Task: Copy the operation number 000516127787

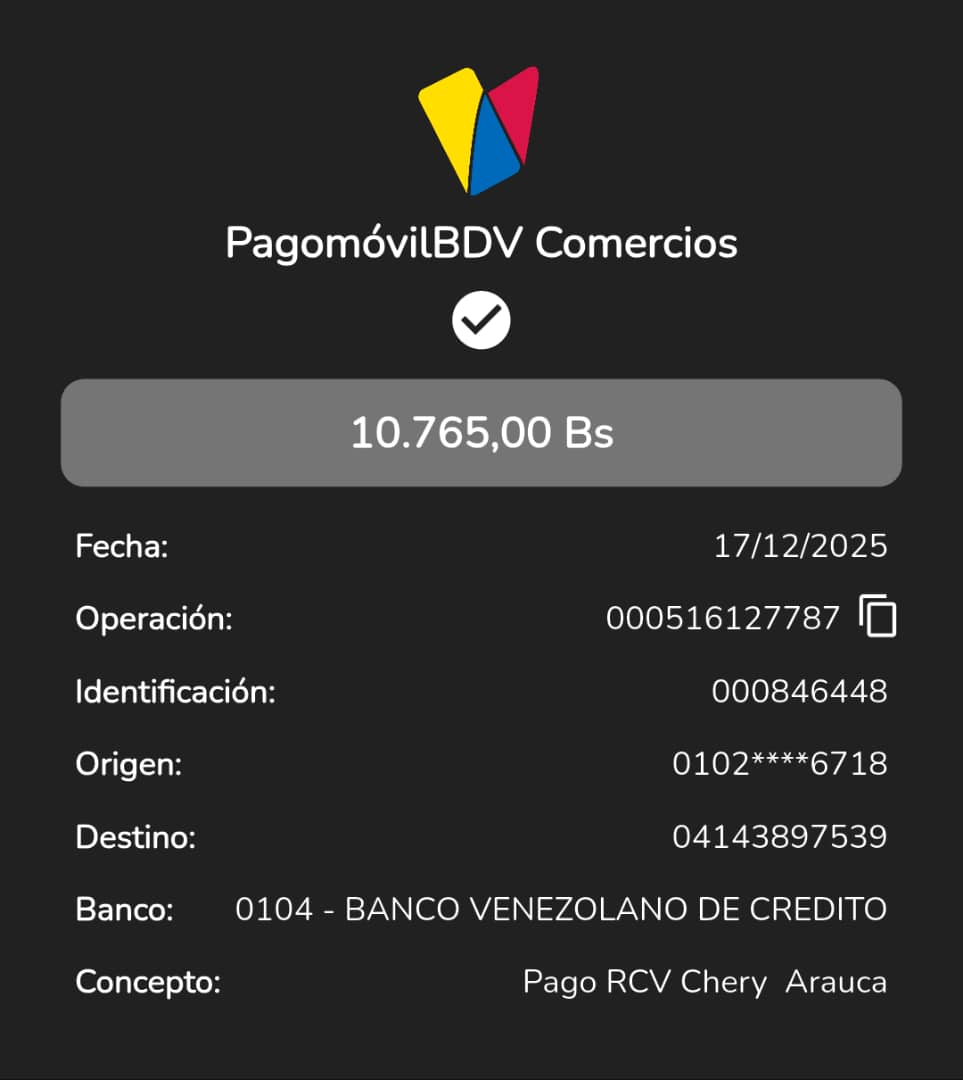Action: point(877,617)
